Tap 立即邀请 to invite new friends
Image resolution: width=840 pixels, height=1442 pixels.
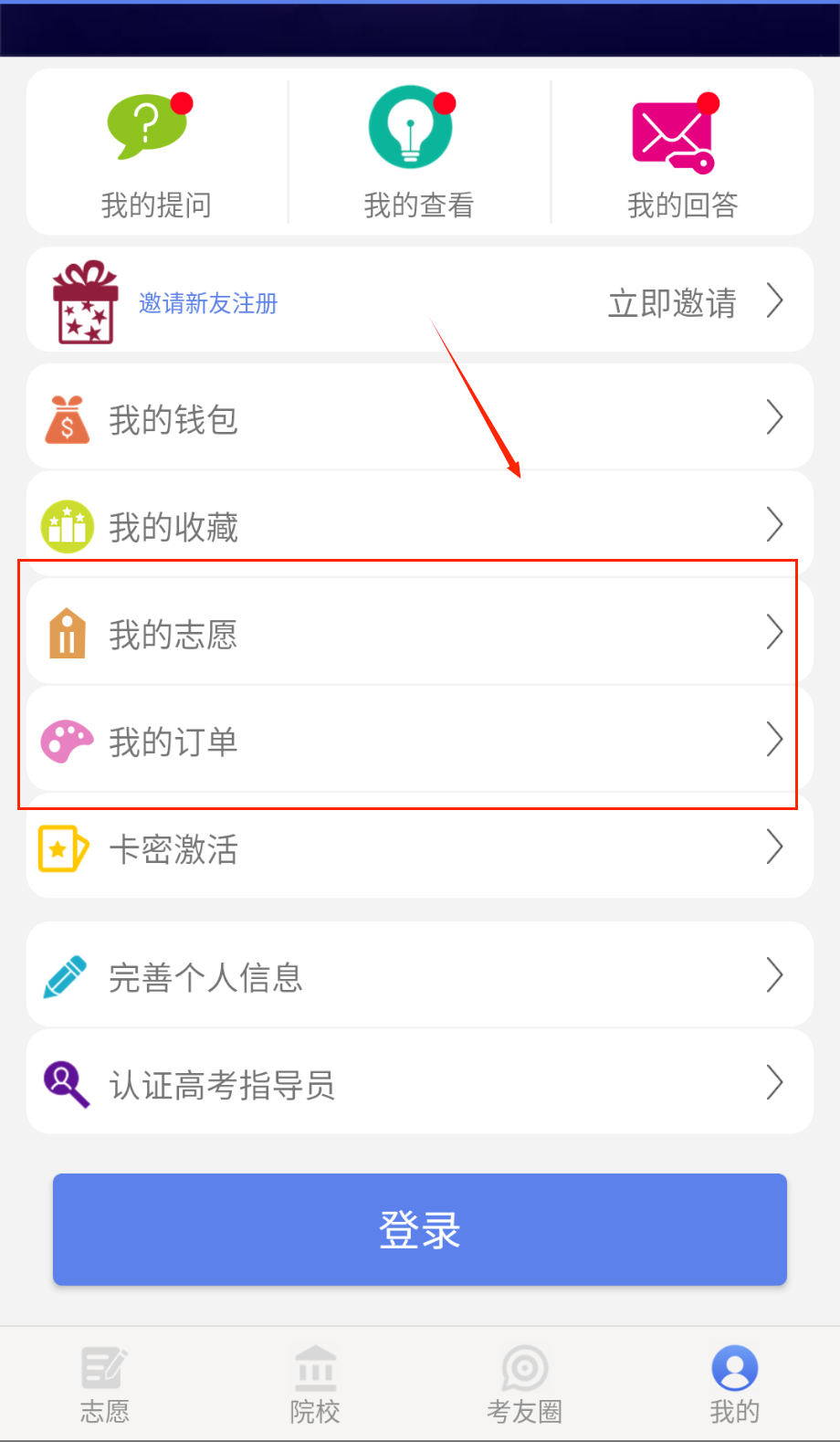coord(673,302)
